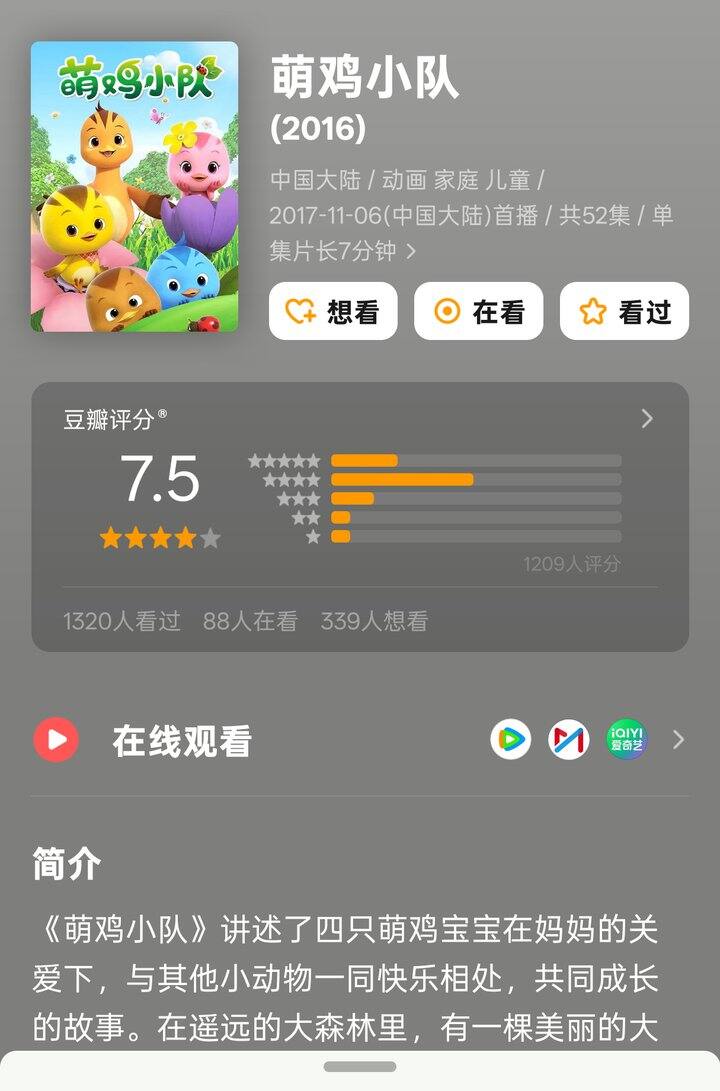Screen dimensions: 720x1091
Task: Watch on the Tencent Video icon
Action: [x=510, y=741]
